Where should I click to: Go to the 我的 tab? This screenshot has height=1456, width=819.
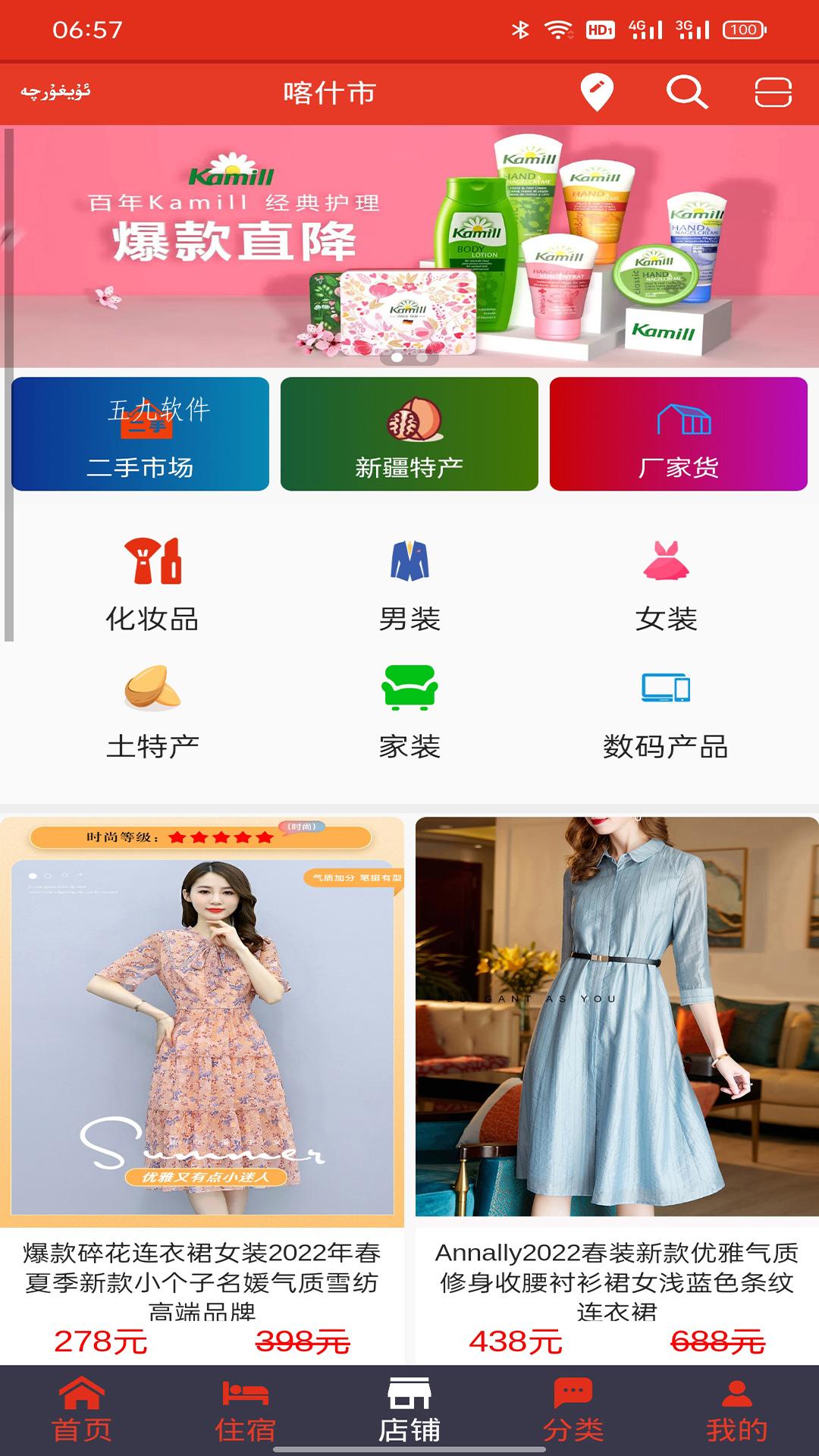(x=736, y=1411)
